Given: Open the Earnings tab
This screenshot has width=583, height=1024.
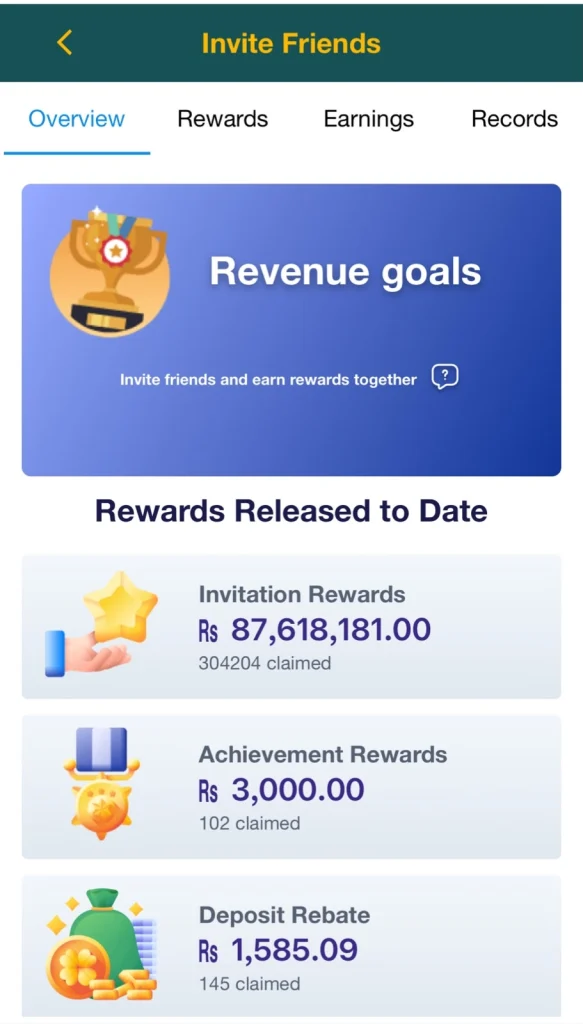Looking at the screenshot, I should 369,119.
